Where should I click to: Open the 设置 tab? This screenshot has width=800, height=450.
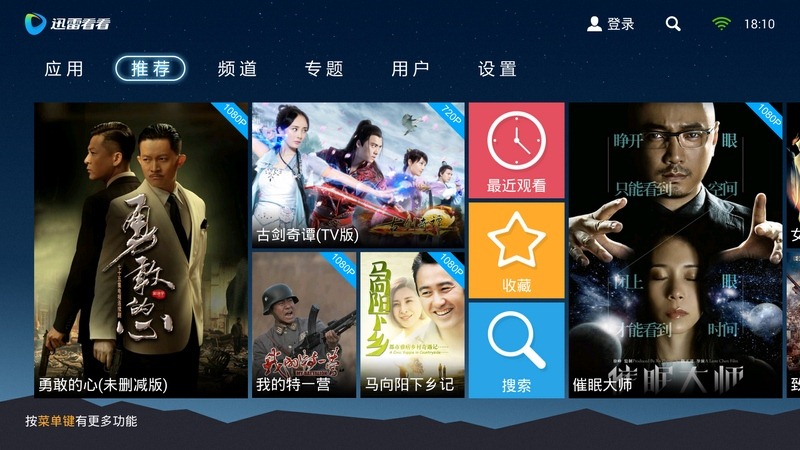pyautogui.click(x=498, y=69)
